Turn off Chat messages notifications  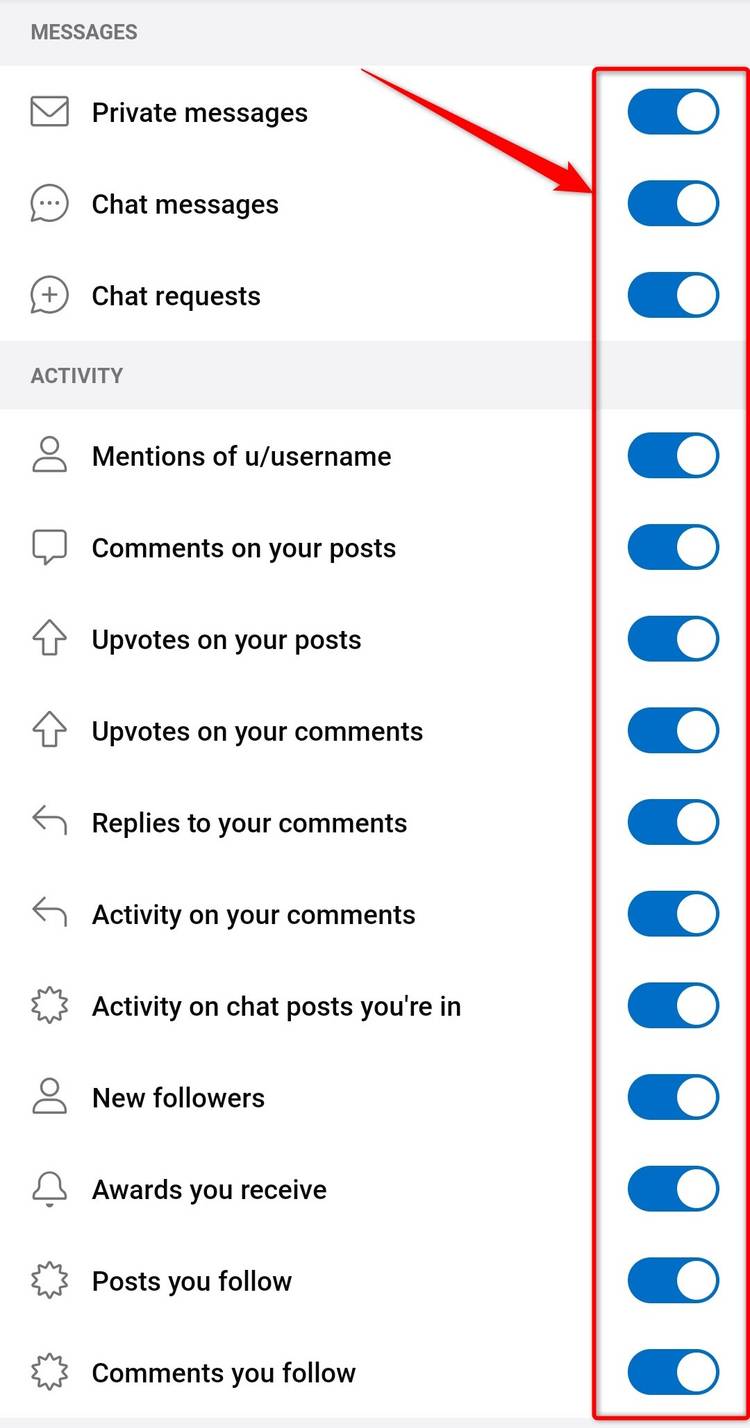pyautogui.click(x=672, y=203)
